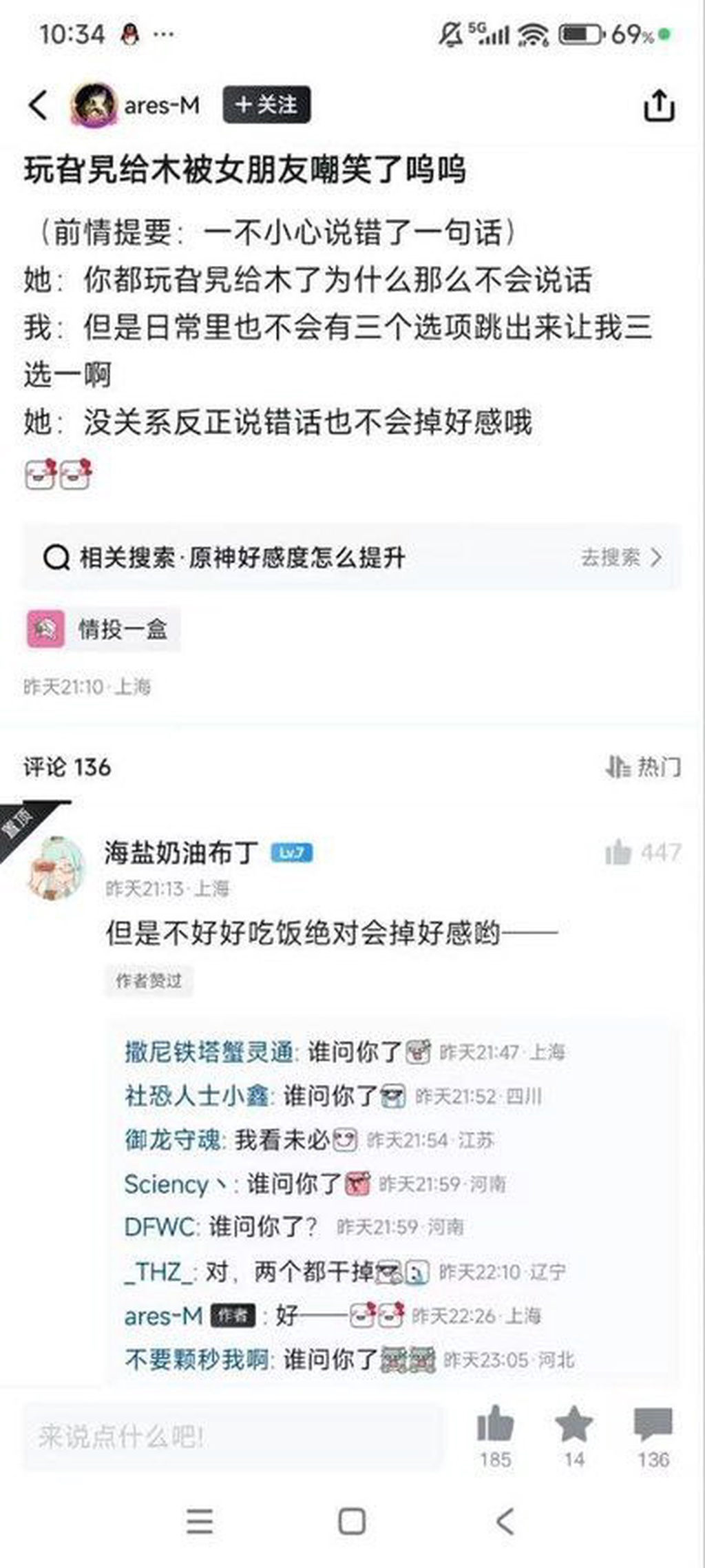Go back using the top-left arrow
The height and width of the screenshot is (1568, 705).
[x=39, y=105]
